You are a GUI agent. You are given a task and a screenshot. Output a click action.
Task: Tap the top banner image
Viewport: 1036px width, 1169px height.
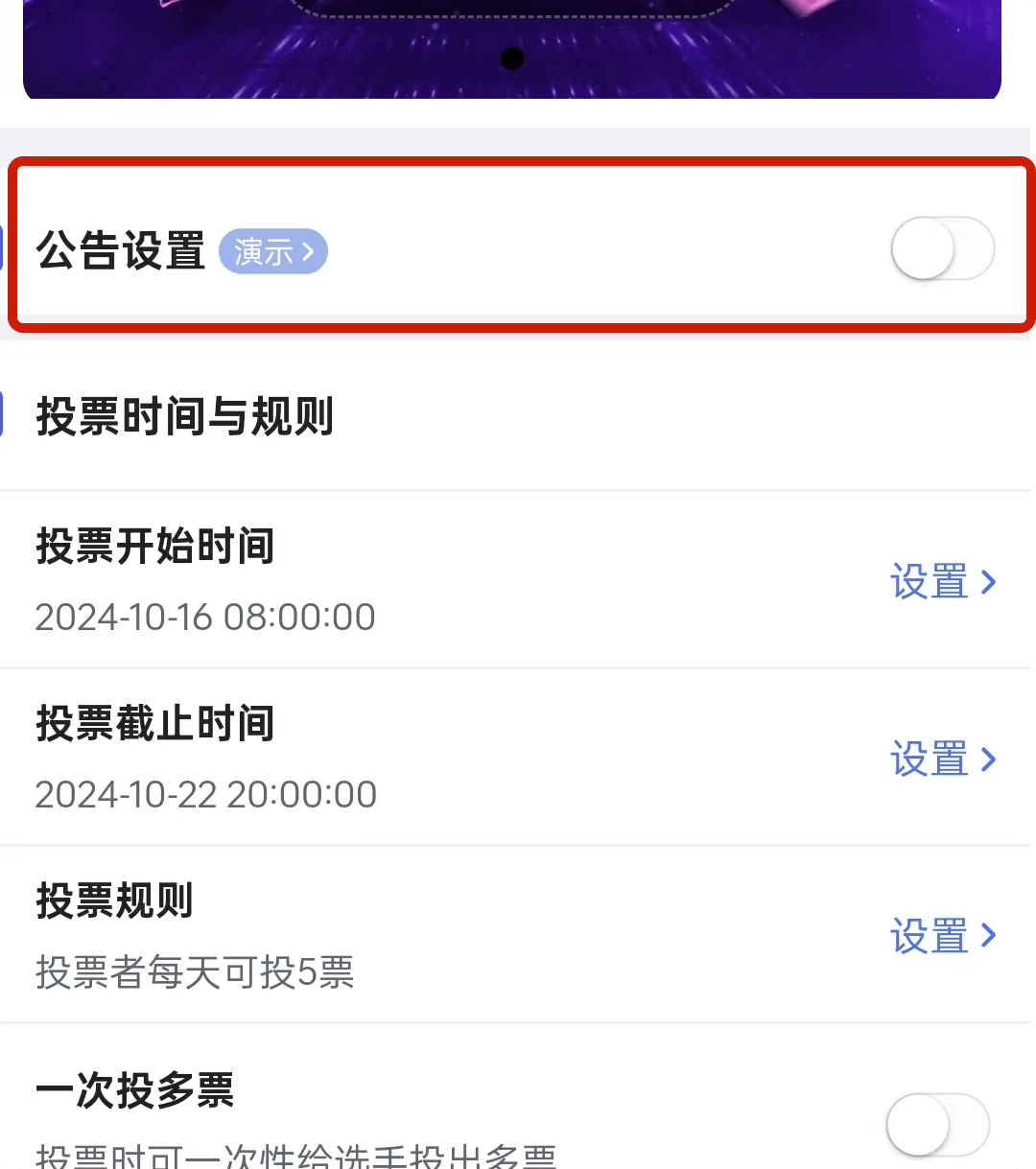tap(512, 48)
